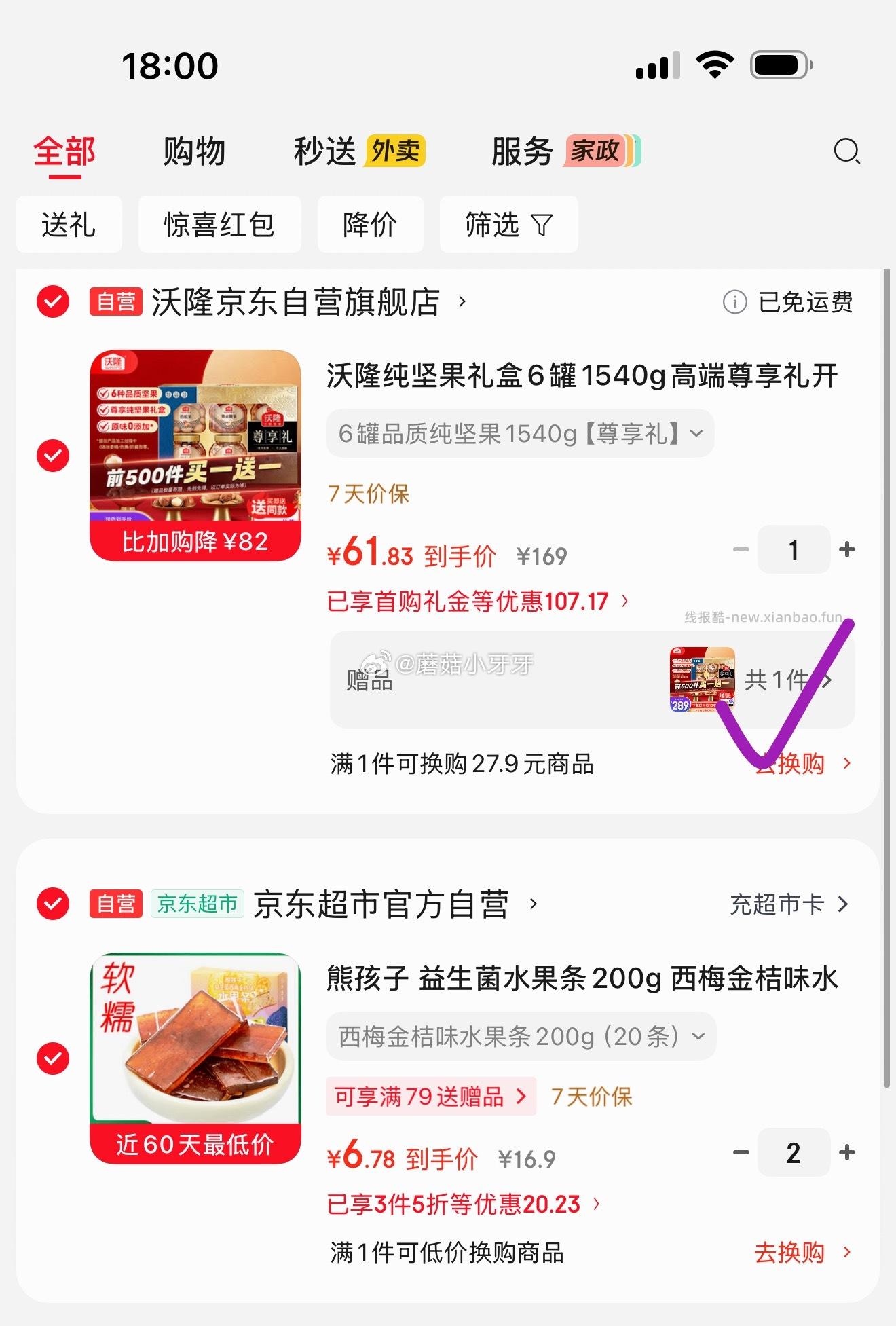Tap the gift item thumbnail in 赠品 row
The height and width of the screenshot is (1326, 896).
701,681
